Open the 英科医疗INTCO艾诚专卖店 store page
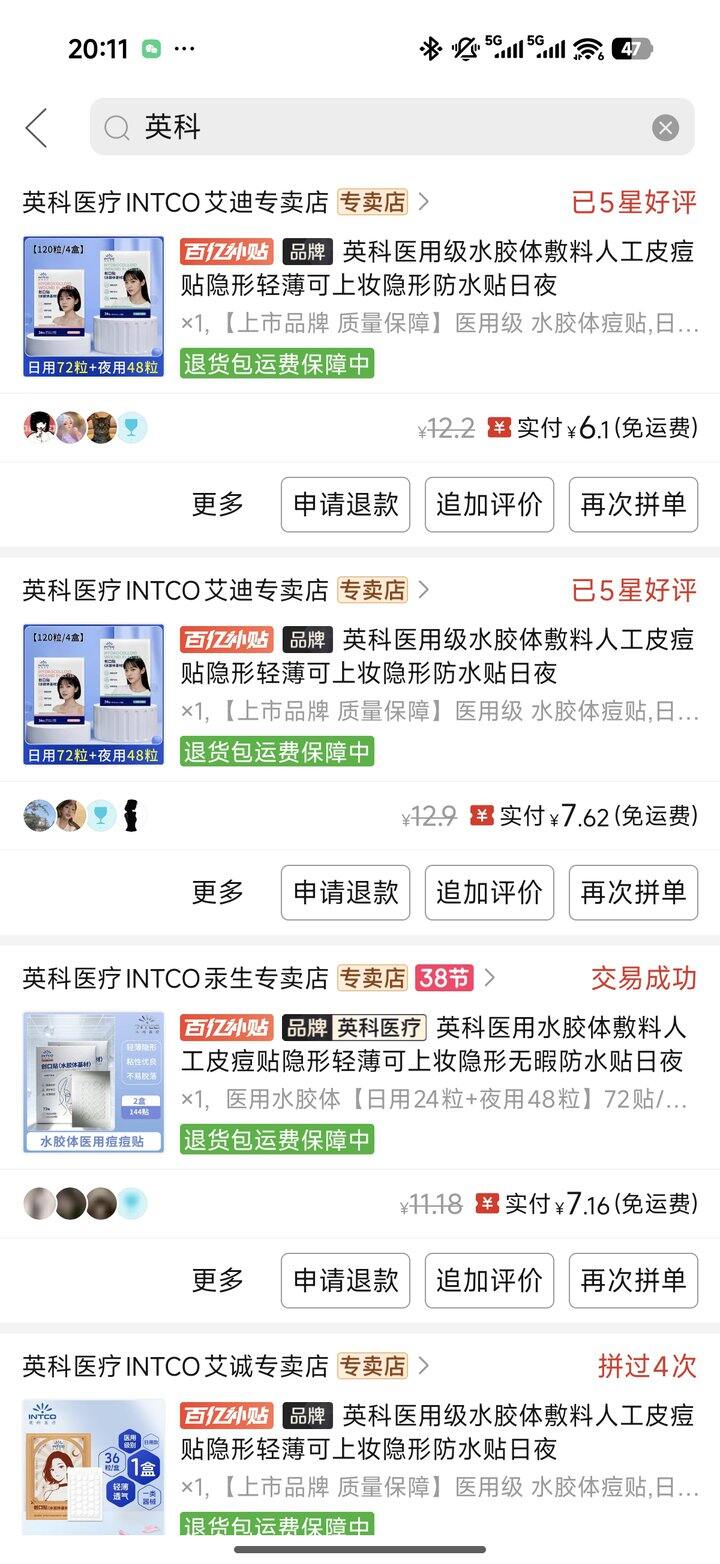The height and width of the screenshot is (1564, 720). pyautogui.click(x=175, y=1366)
